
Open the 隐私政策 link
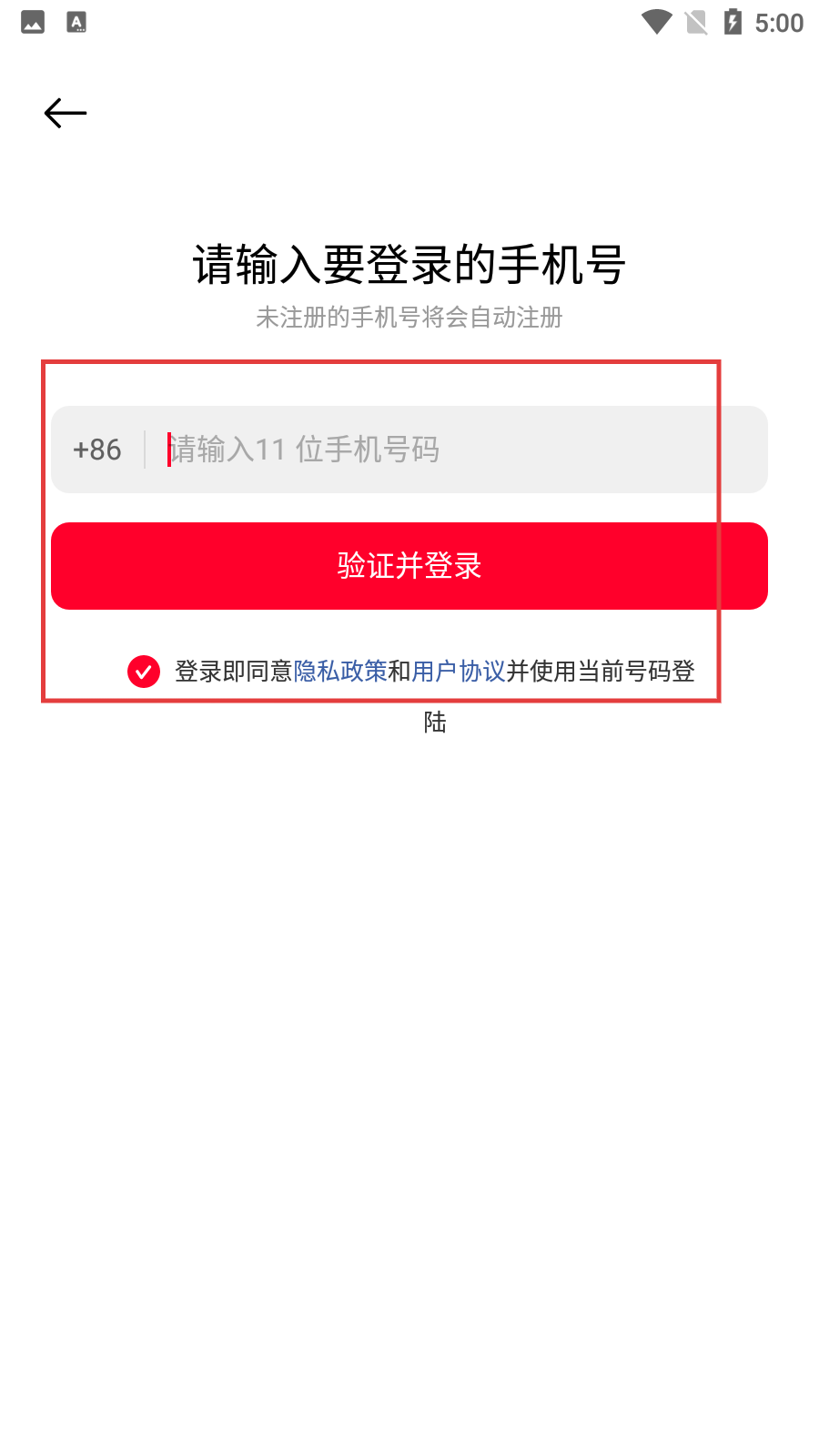pyautogui.click(x=340, y=672)
